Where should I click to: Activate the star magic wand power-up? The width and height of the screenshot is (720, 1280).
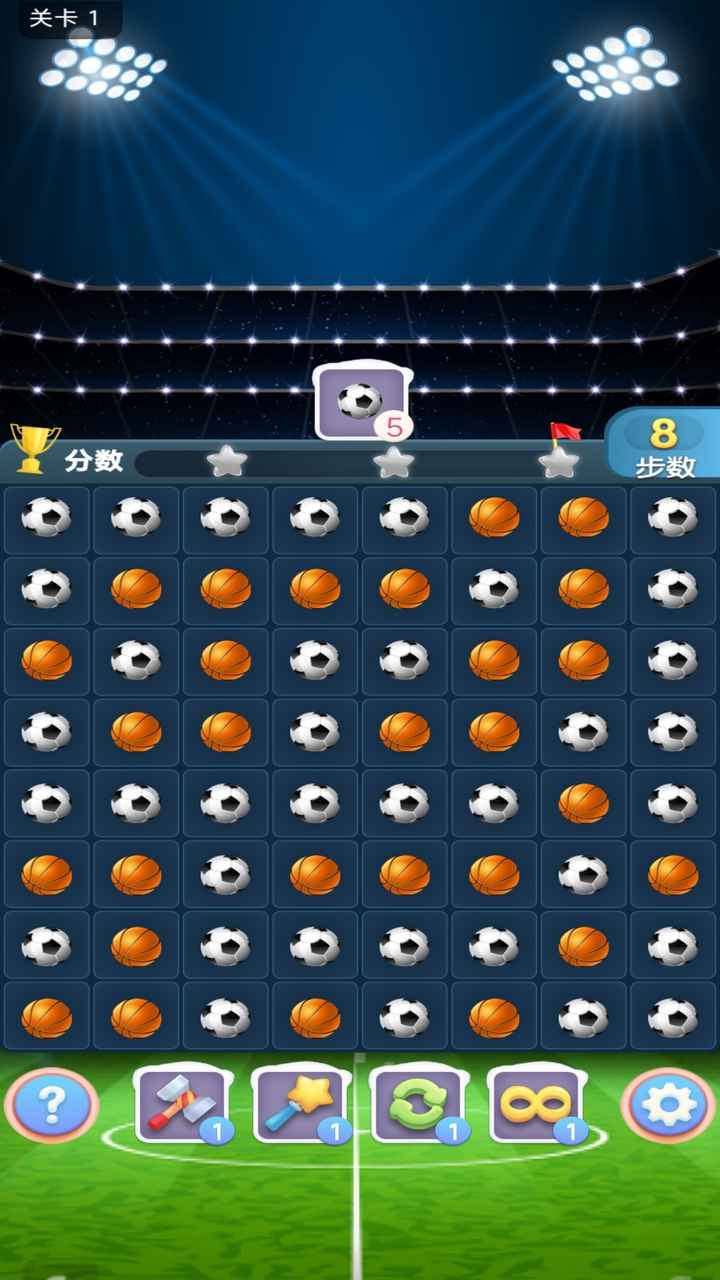299,1104
